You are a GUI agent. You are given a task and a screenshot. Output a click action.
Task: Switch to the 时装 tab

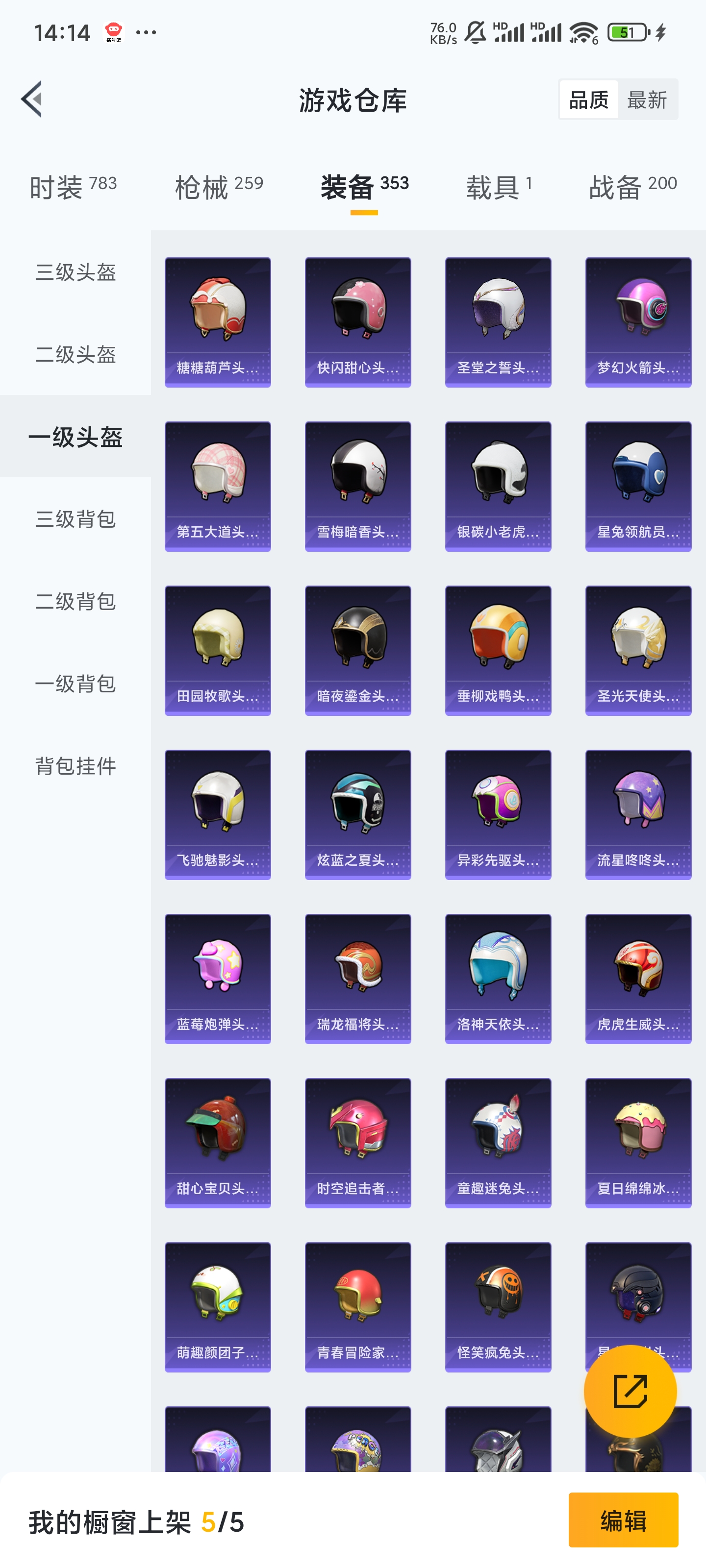(x=73, y=186)
